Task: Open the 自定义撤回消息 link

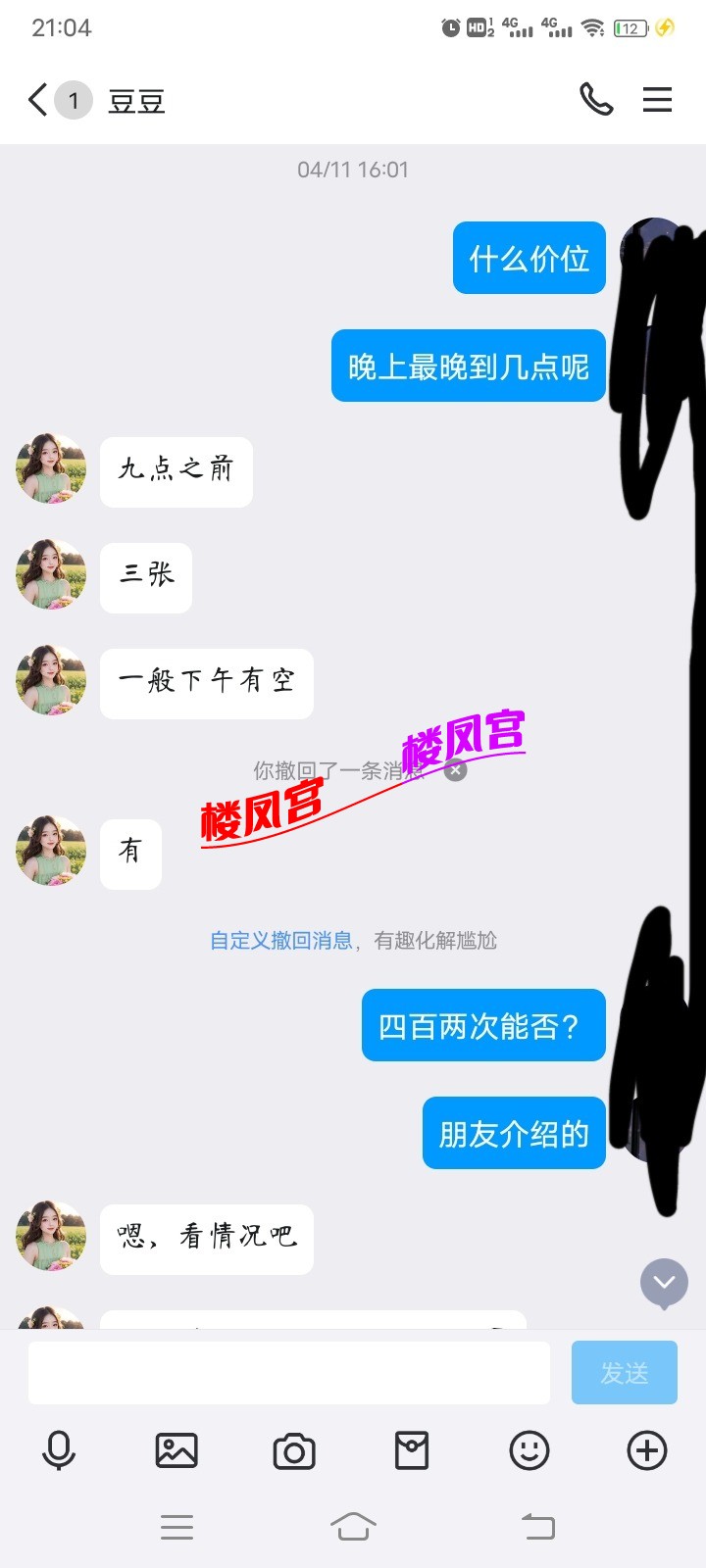Action: [x=280, y=941]
